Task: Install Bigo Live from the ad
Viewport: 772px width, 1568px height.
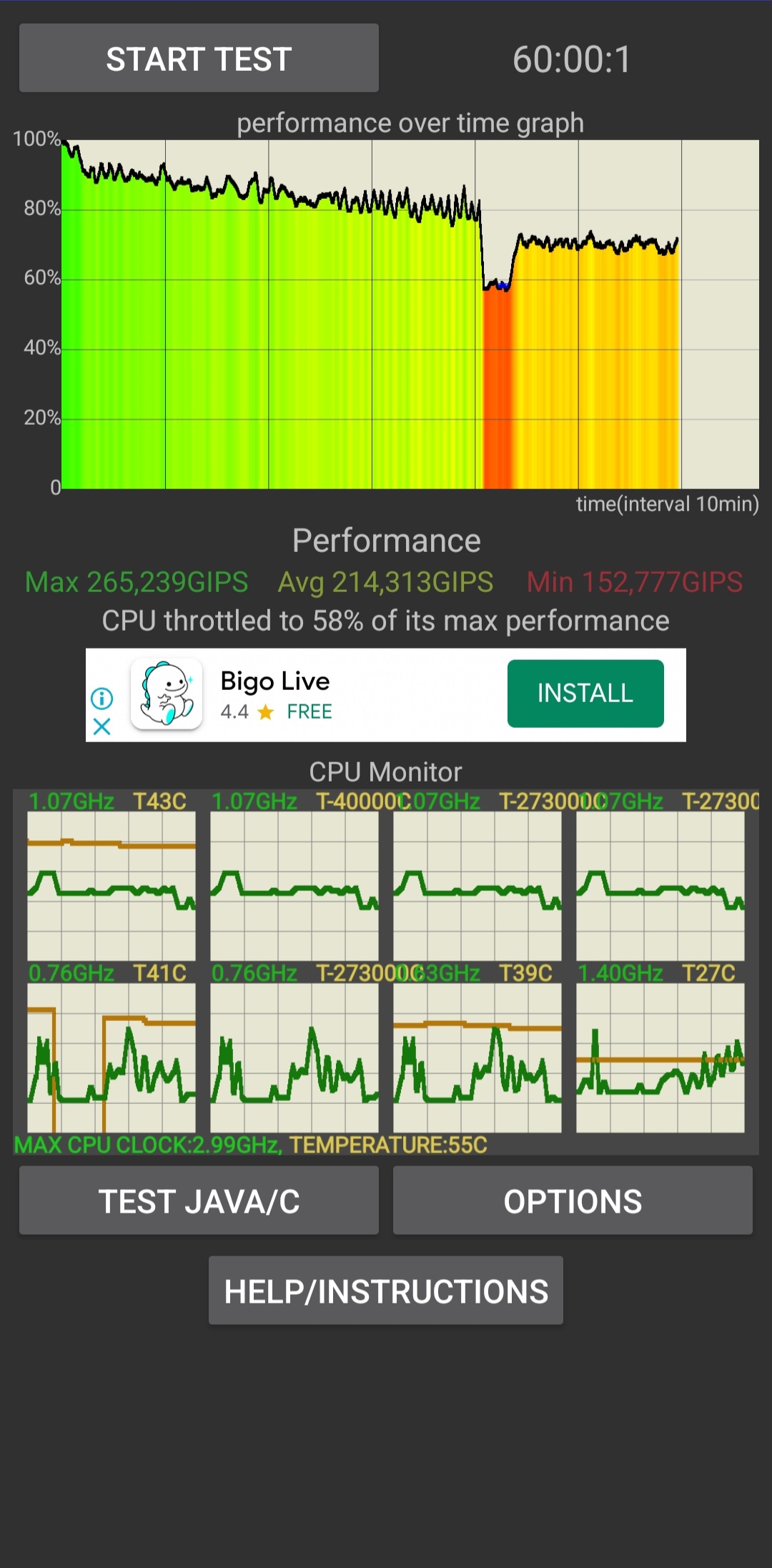Action: (585, 693)
